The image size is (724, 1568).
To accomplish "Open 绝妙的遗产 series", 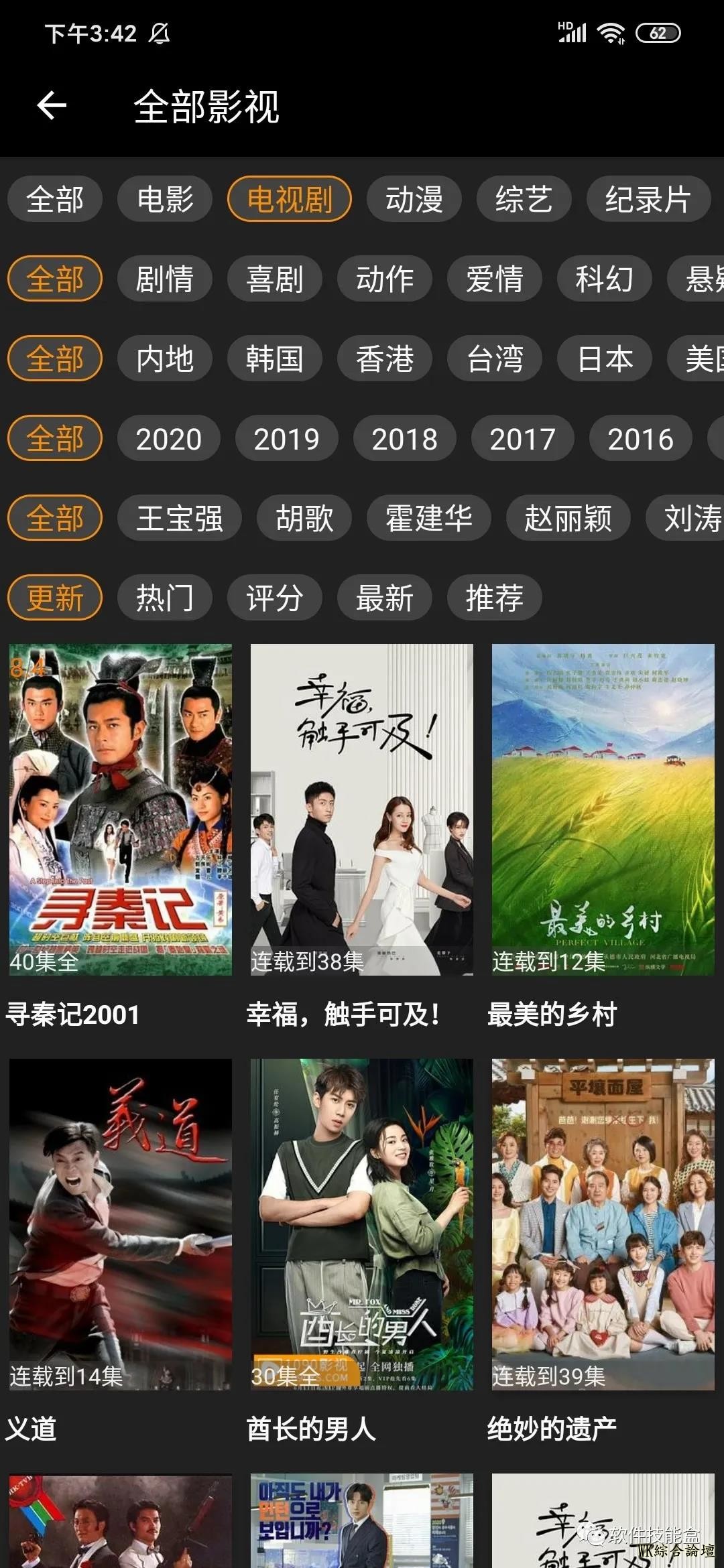I will (x=603, y=1224).
